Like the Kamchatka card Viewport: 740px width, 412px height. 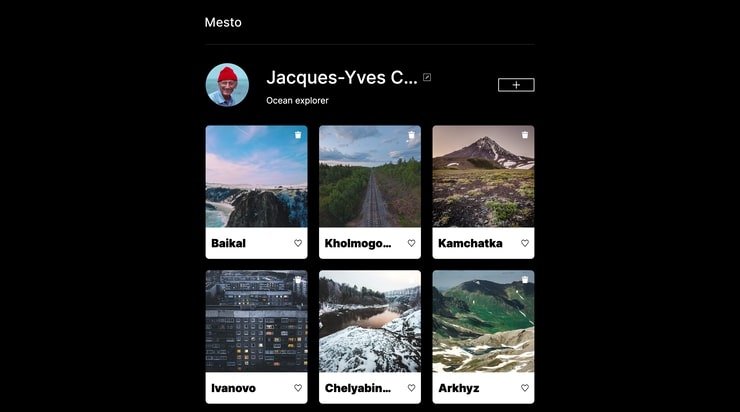pos(525,243)
